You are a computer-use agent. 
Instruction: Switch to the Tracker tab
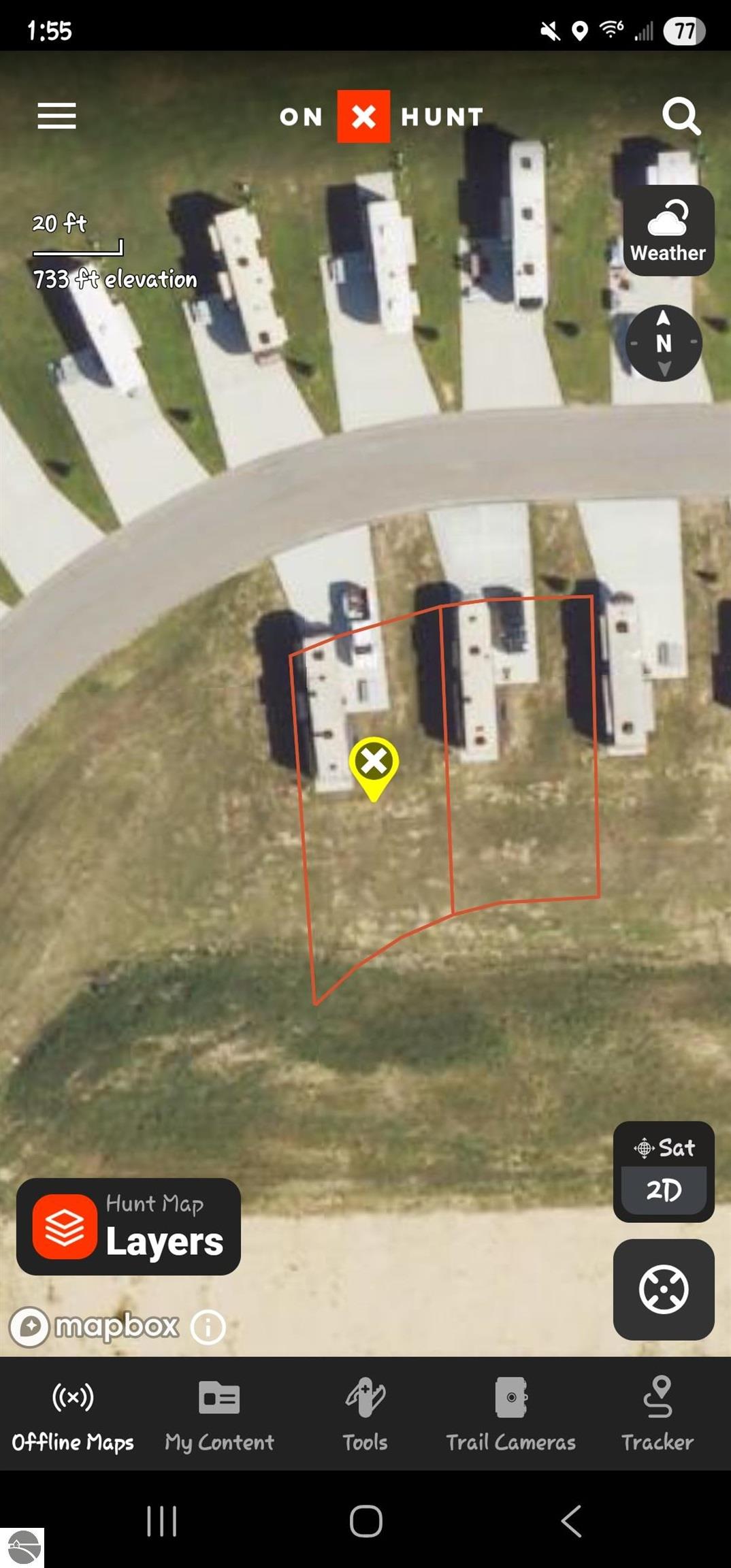click(x=657, y=1413)
